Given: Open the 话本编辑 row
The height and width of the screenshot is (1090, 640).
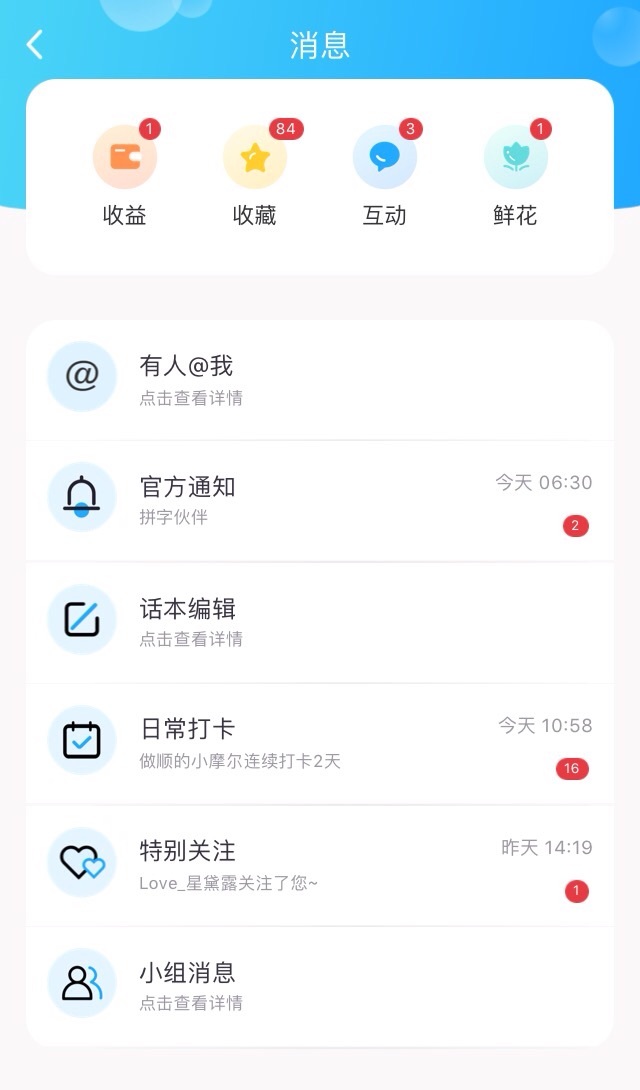Looking at the screenshot, I should [x=320, y=622].
